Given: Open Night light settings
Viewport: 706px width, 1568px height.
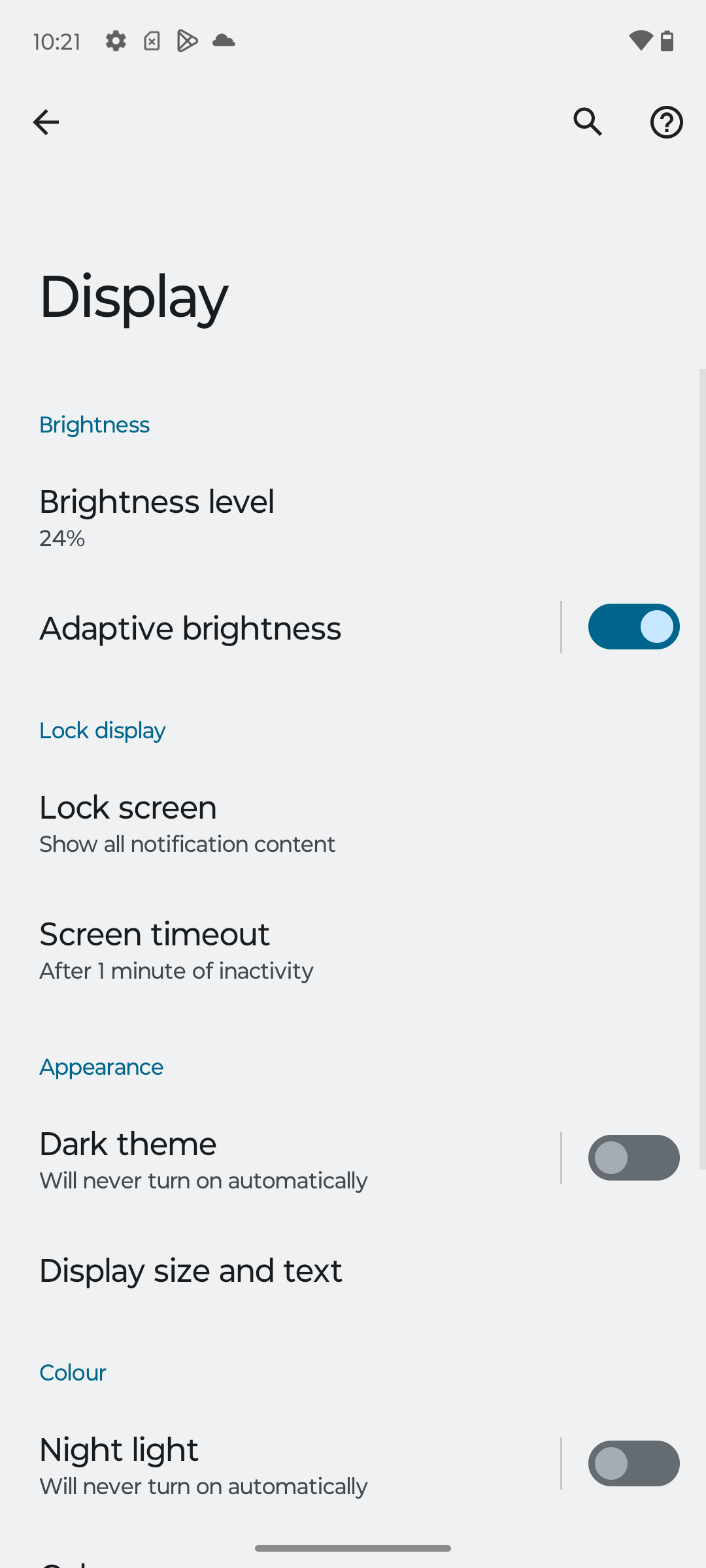Looking at the screenshot, I should click(x=280, y=1465).
